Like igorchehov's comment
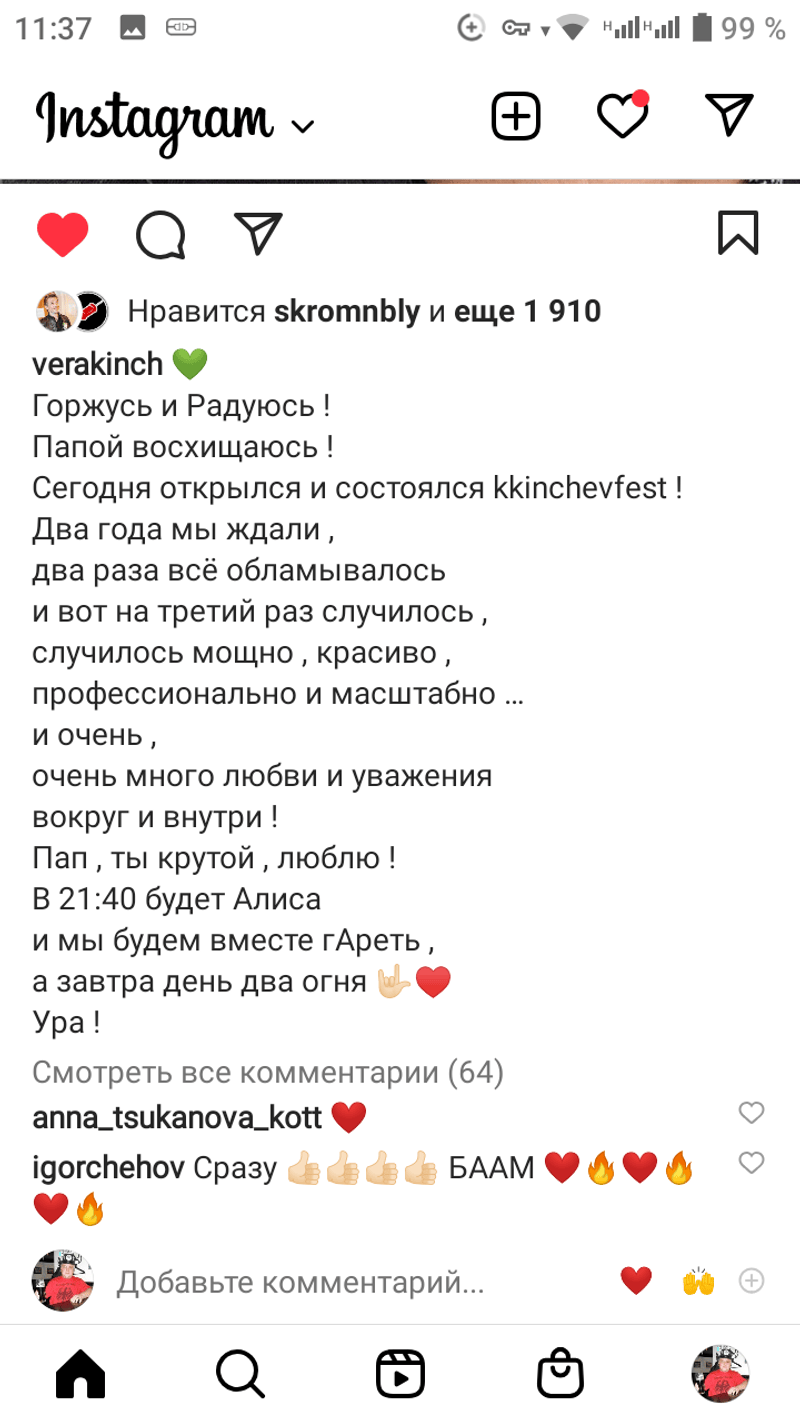This screenshot has width=800, height=1422. click(x=750, y=1162)
